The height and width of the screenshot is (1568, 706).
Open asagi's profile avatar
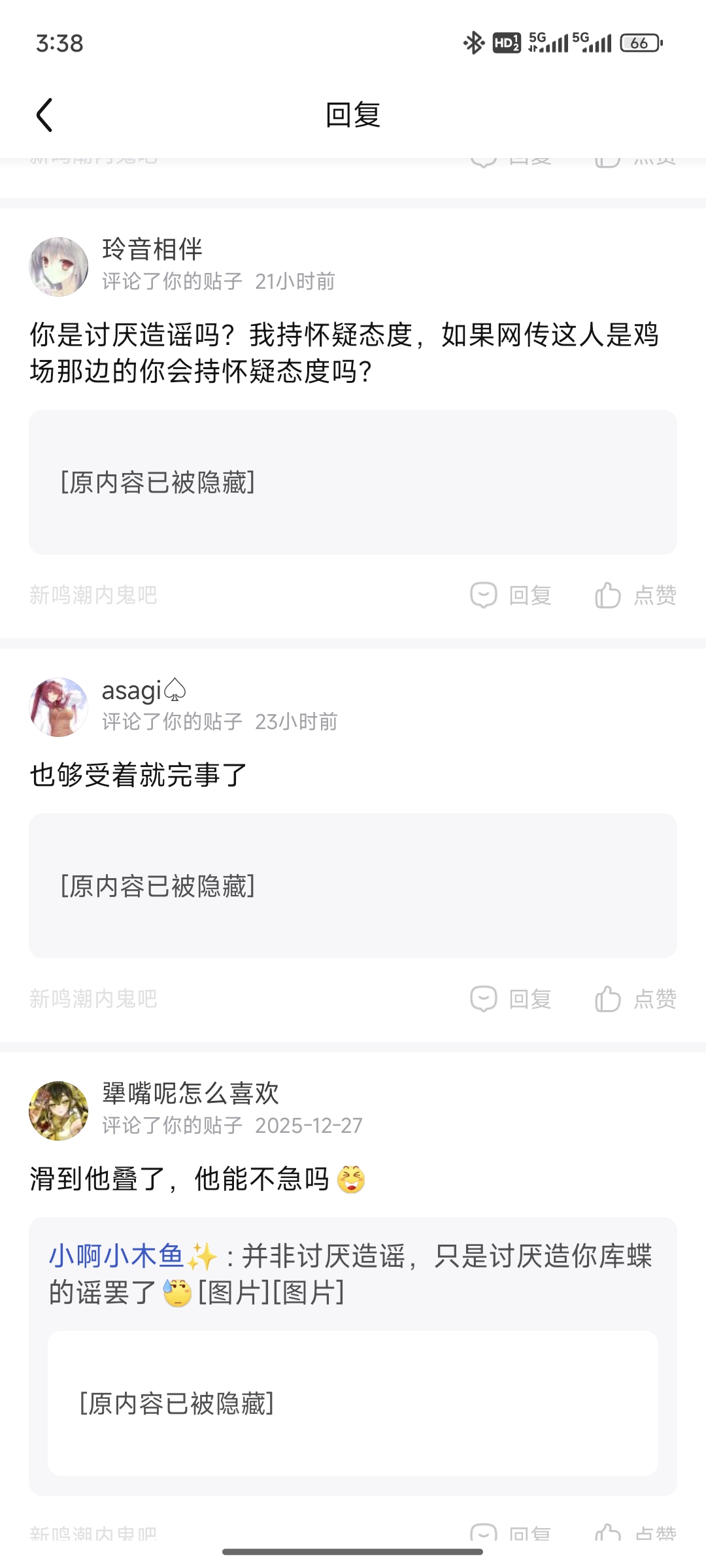click(59, 707)
